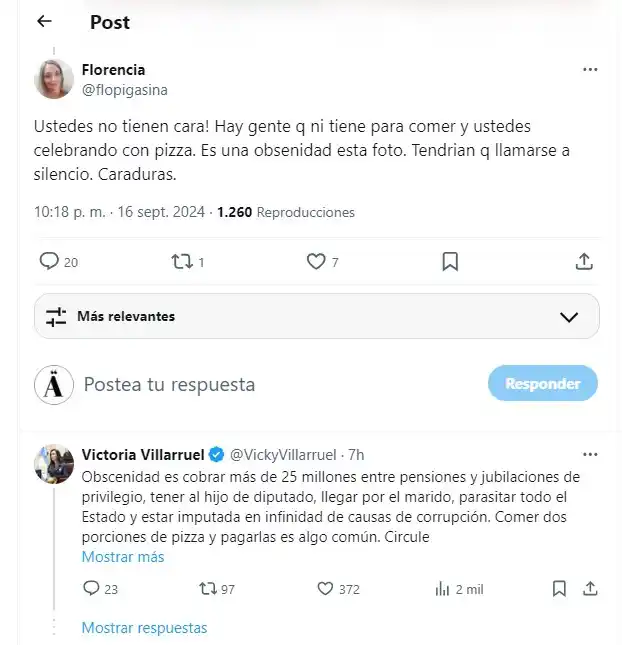Like Florencia's post

316,261
